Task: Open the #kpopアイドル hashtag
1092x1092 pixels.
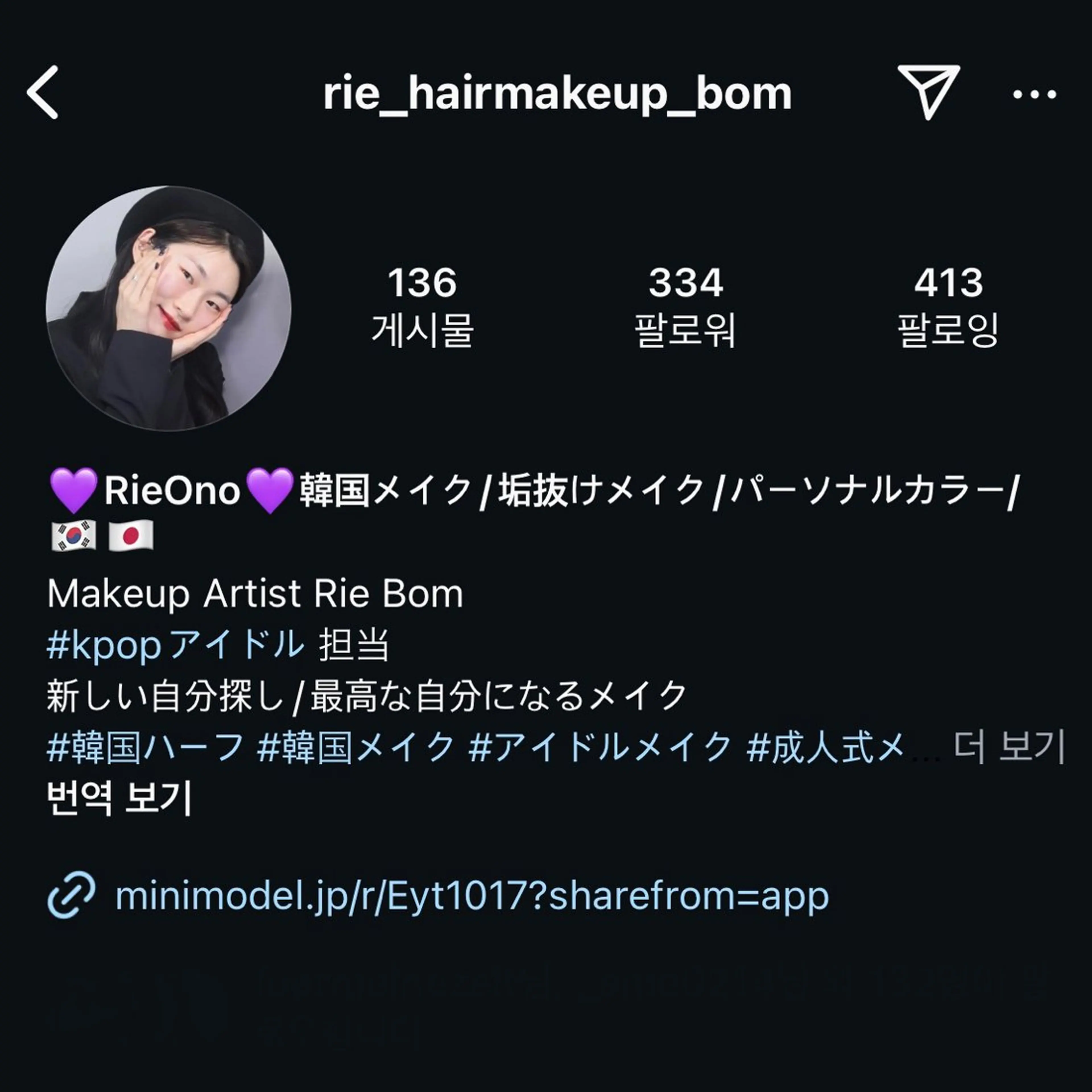Action: tap(175, 644)
